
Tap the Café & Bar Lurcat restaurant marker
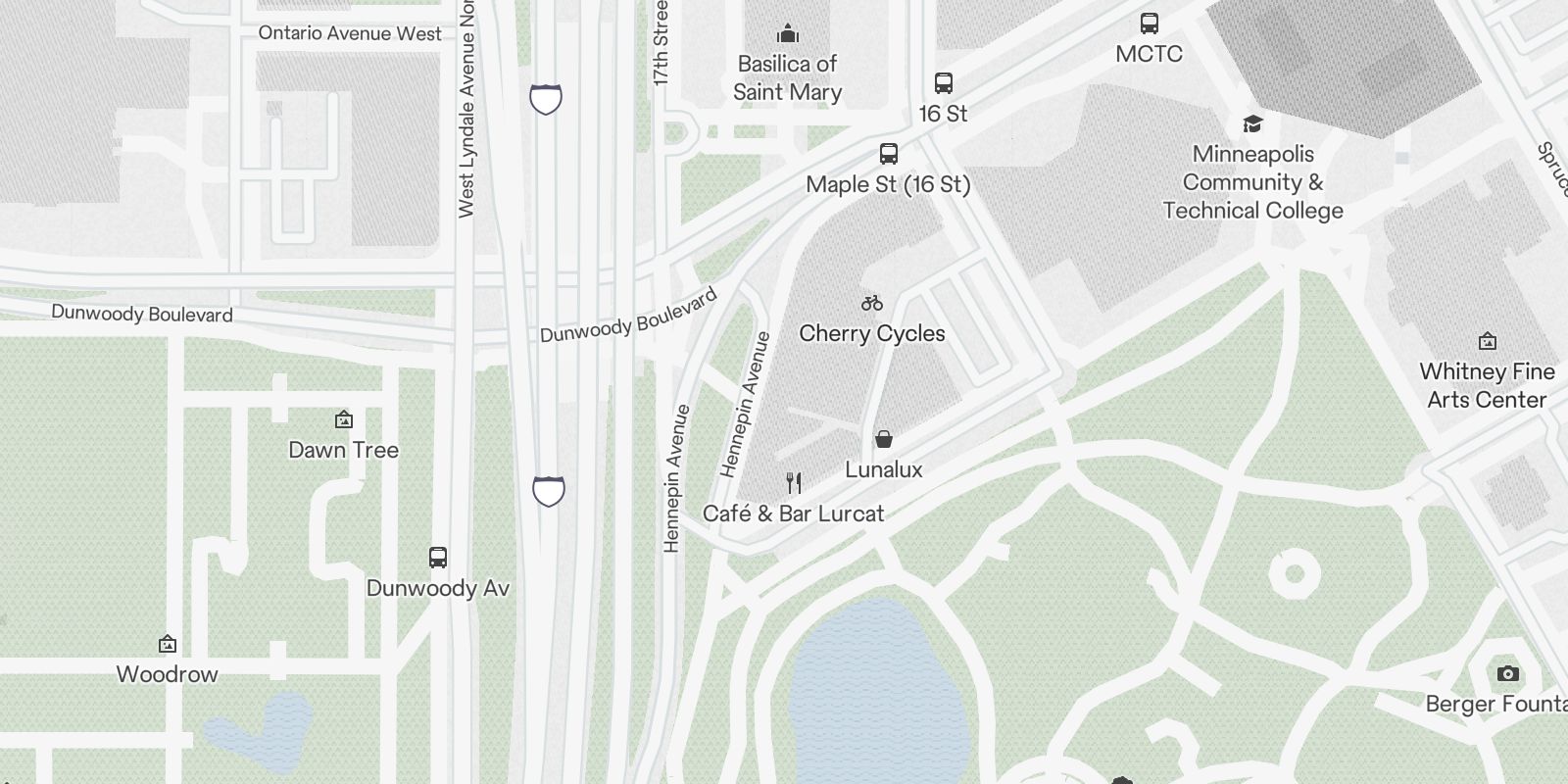point(794,483)
